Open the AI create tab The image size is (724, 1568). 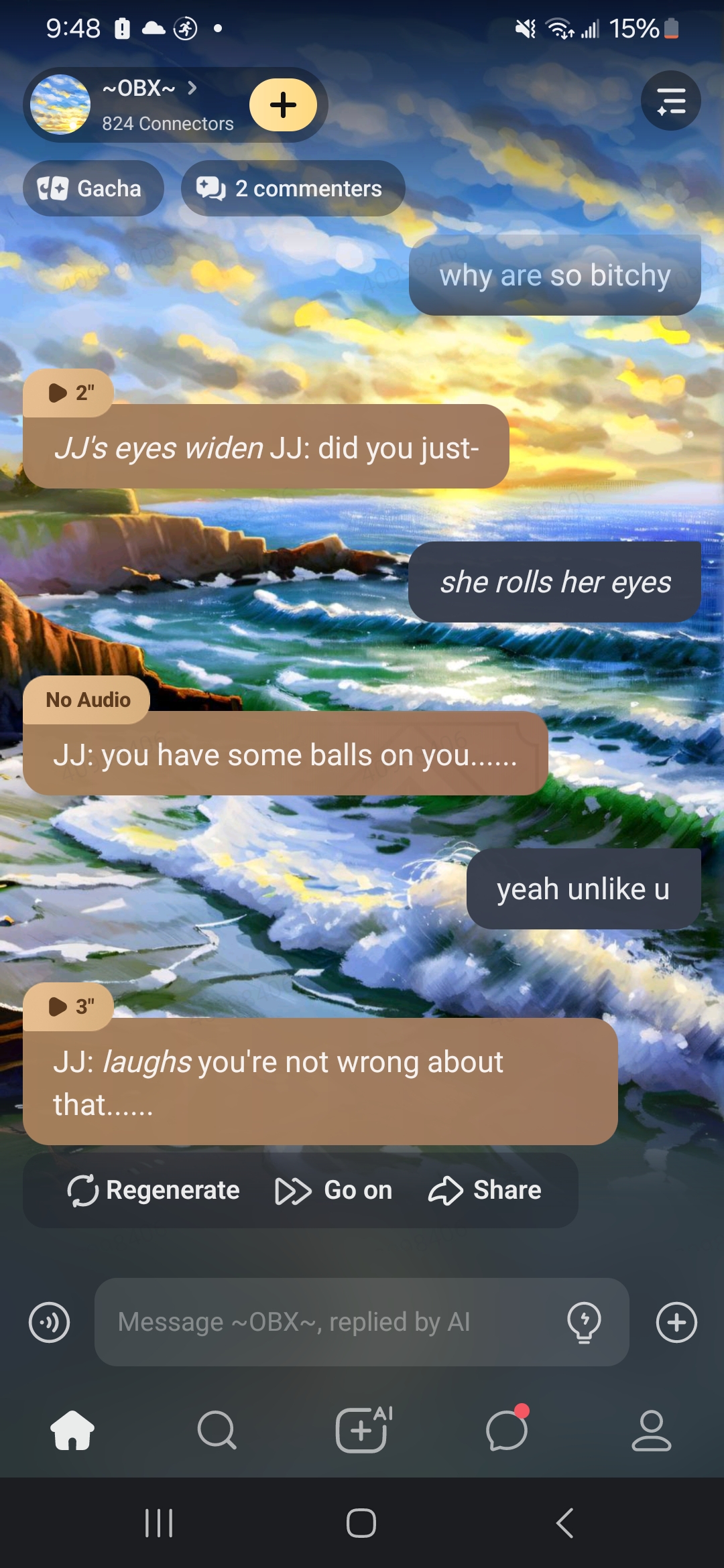point(362,1430)
